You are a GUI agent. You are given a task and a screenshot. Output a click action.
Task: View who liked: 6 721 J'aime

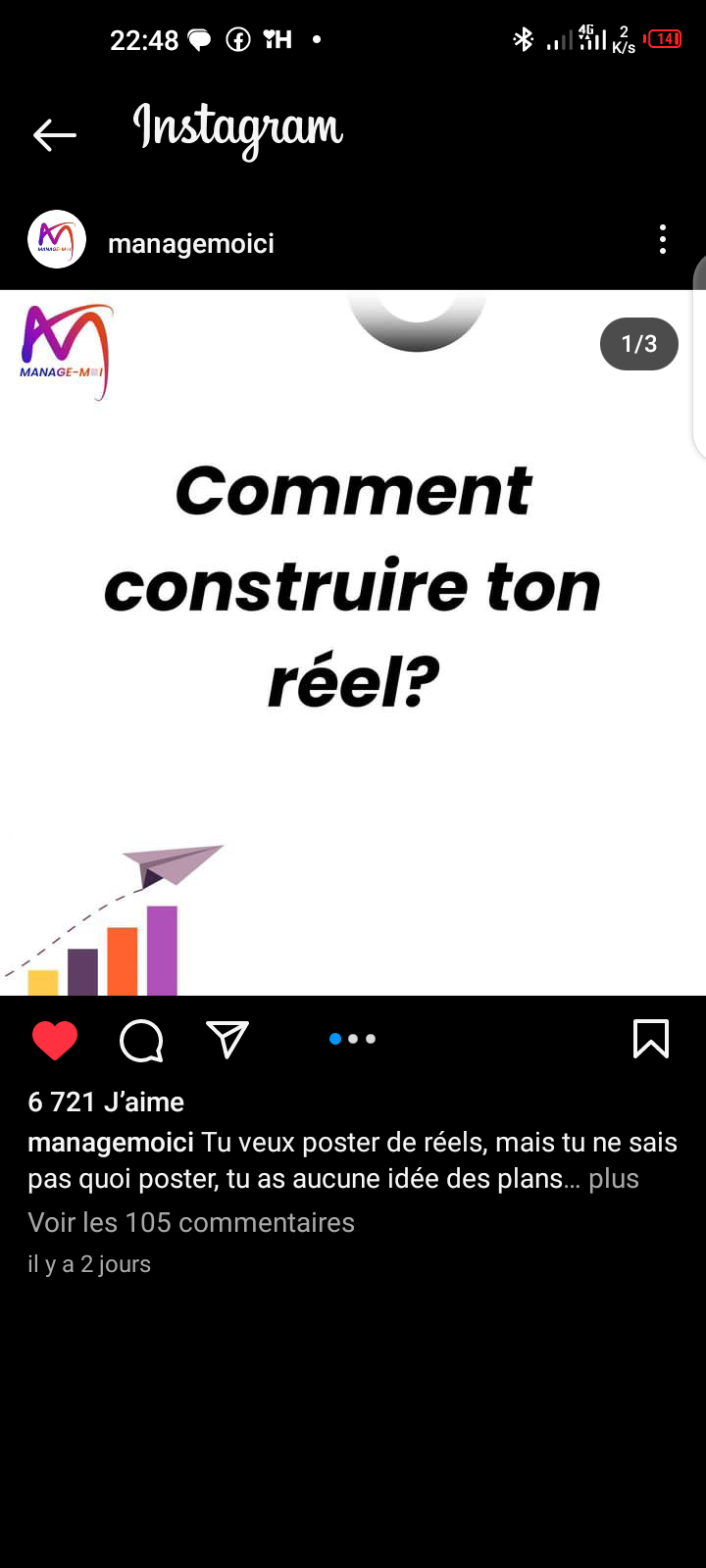(x=106, y=1102)
